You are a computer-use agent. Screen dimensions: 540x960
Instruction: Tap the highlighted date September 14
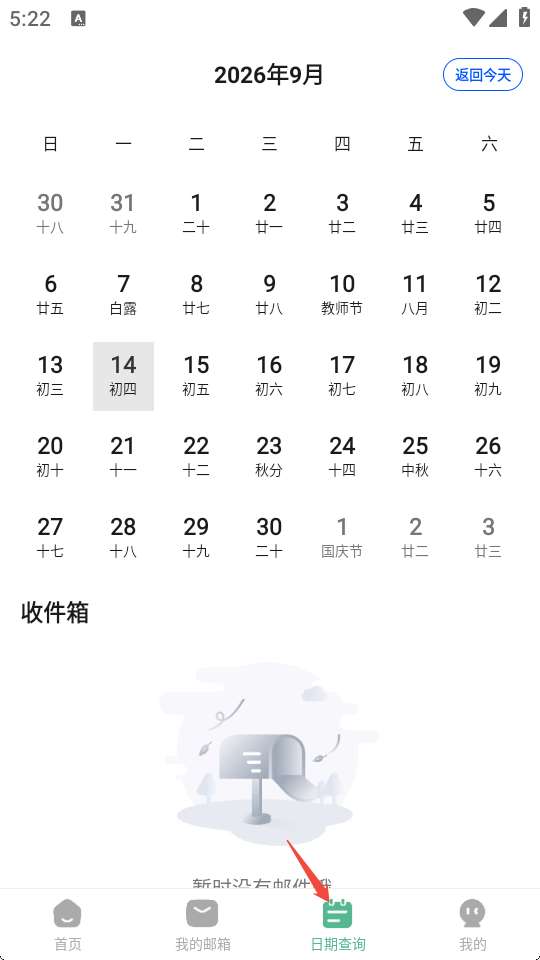(123, 376)
